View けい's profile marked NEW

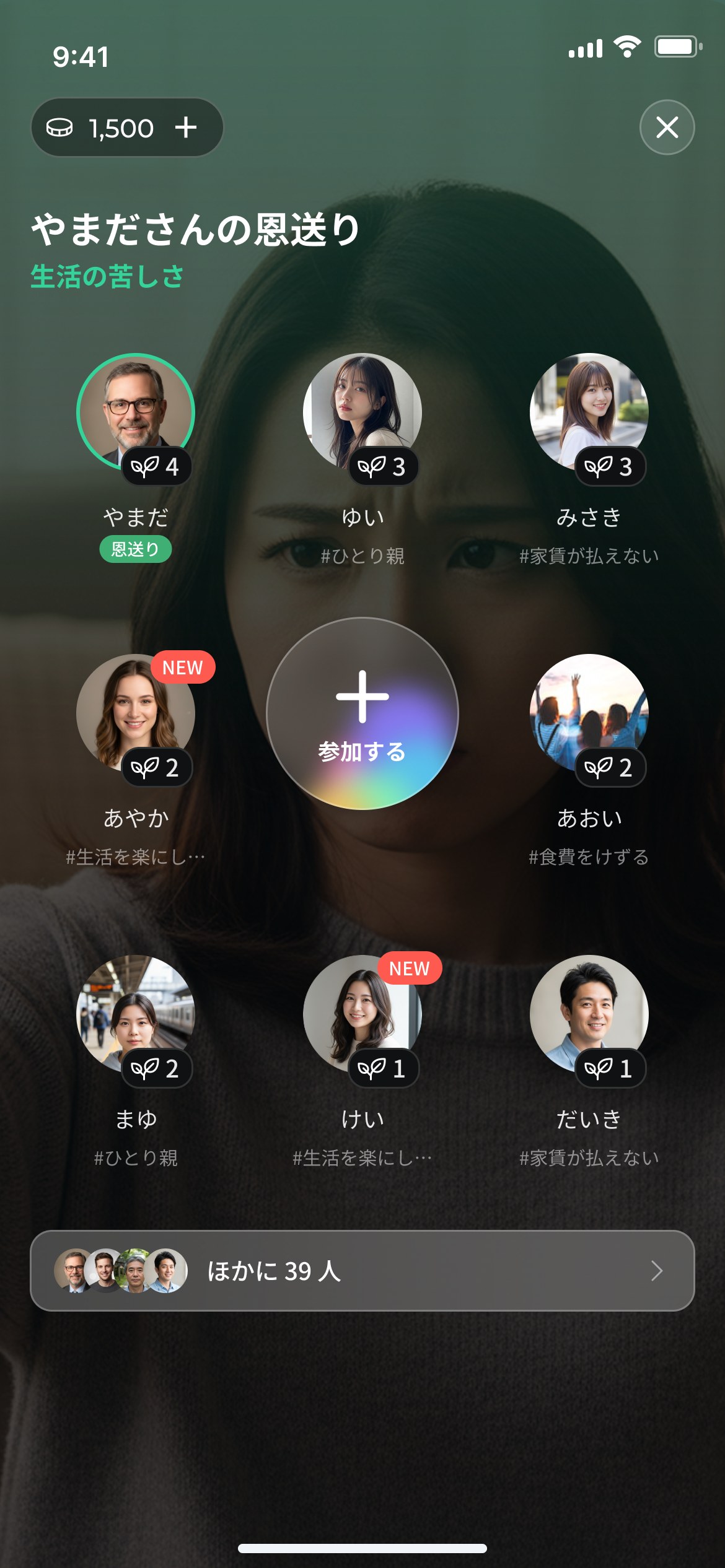362,1014
